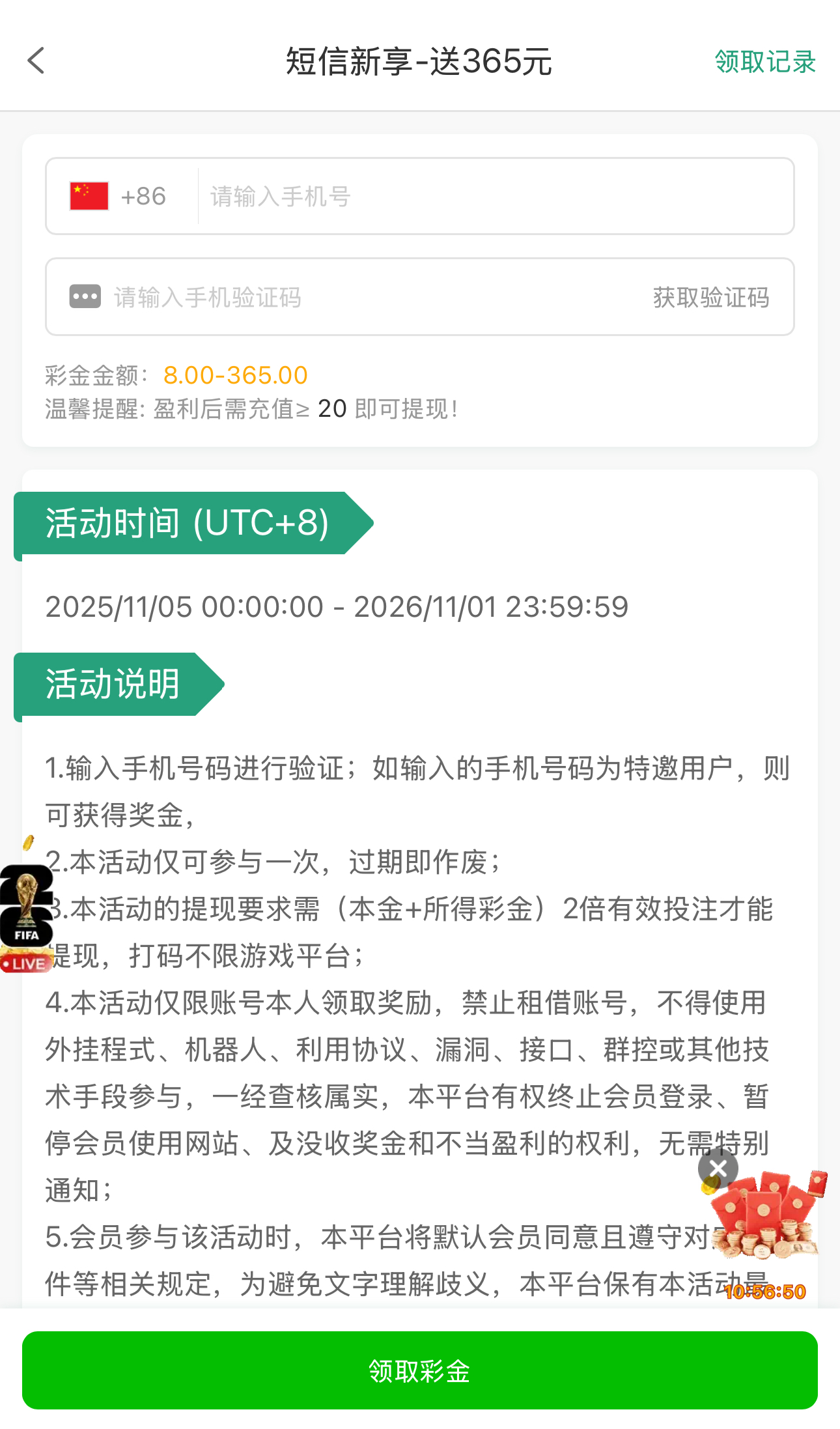Open 领取记录 claim history
Image resolution: width=840 pixels, height=1429 pixels.
tap(764, 62)
